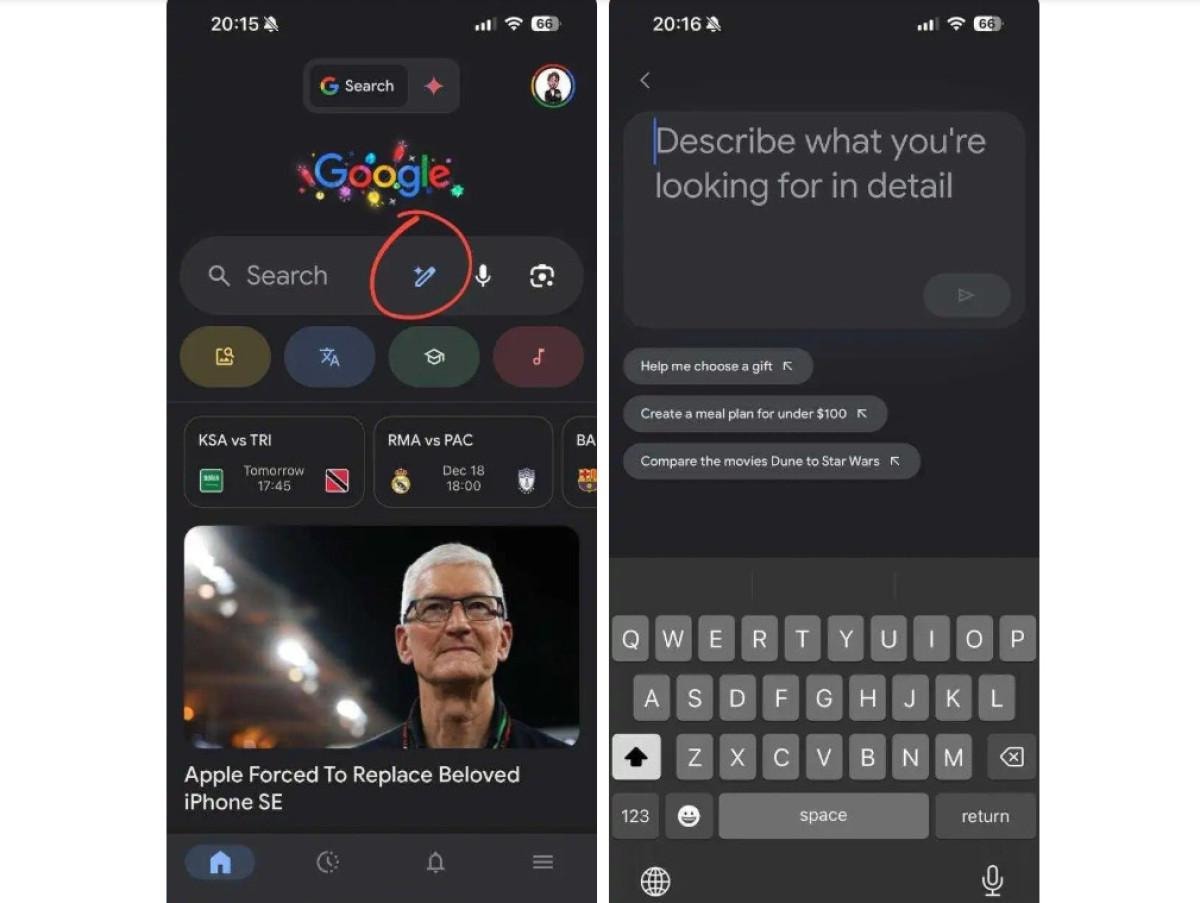Switch to Gemini with the sparkle icon
Viewport: 1200px width, 903px height.
point(433,86)
